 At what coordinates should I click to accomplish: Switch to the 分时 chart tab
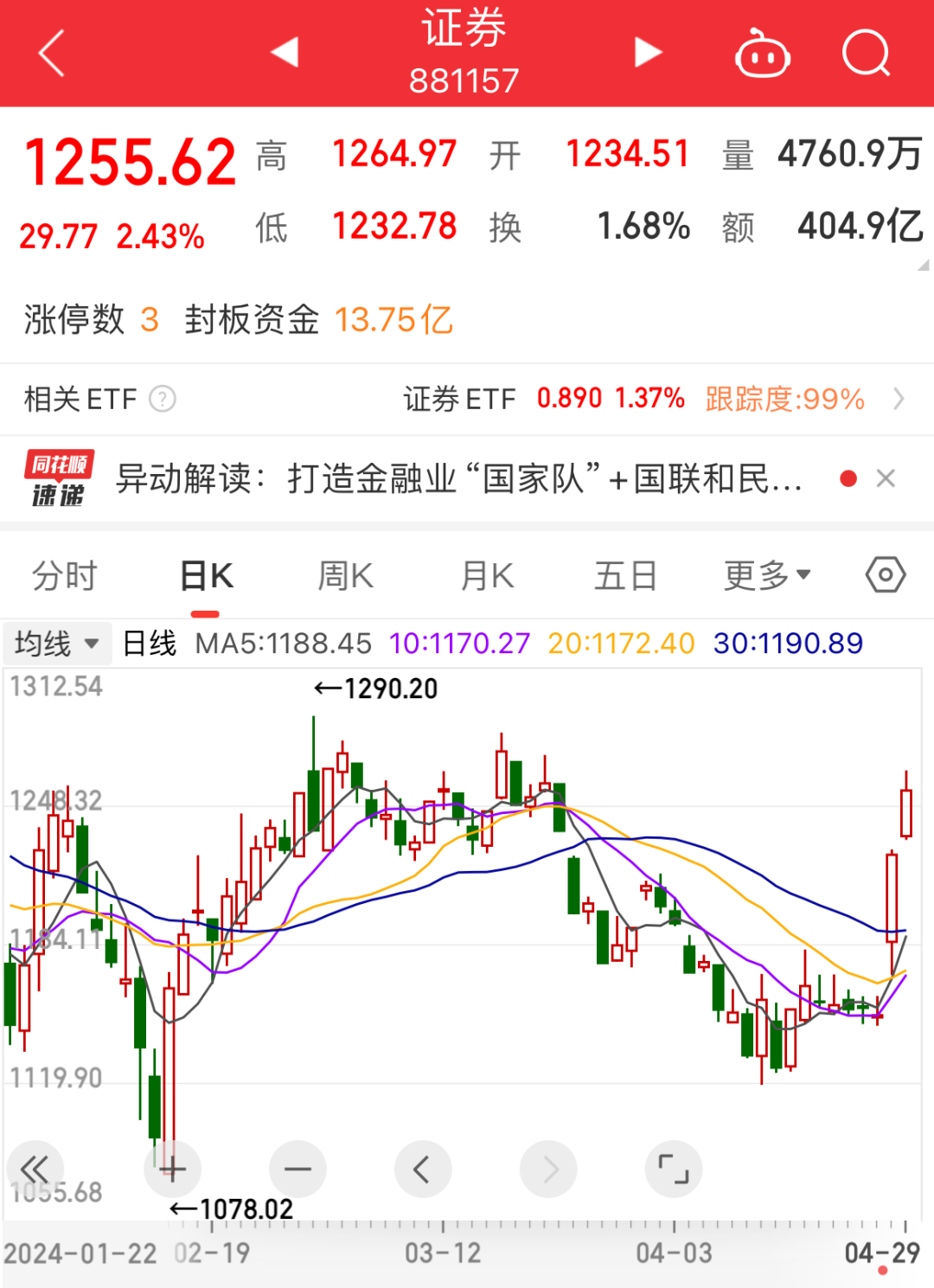pyautogui.click(x=65, y=576)
